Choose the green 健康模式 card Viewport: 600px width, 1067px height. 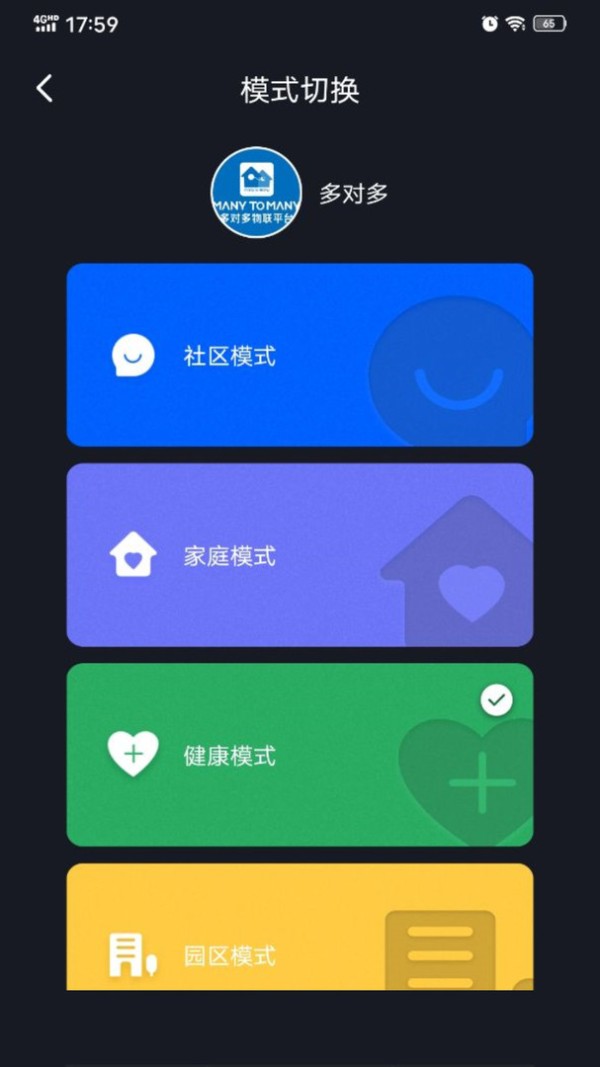(300, 755)
